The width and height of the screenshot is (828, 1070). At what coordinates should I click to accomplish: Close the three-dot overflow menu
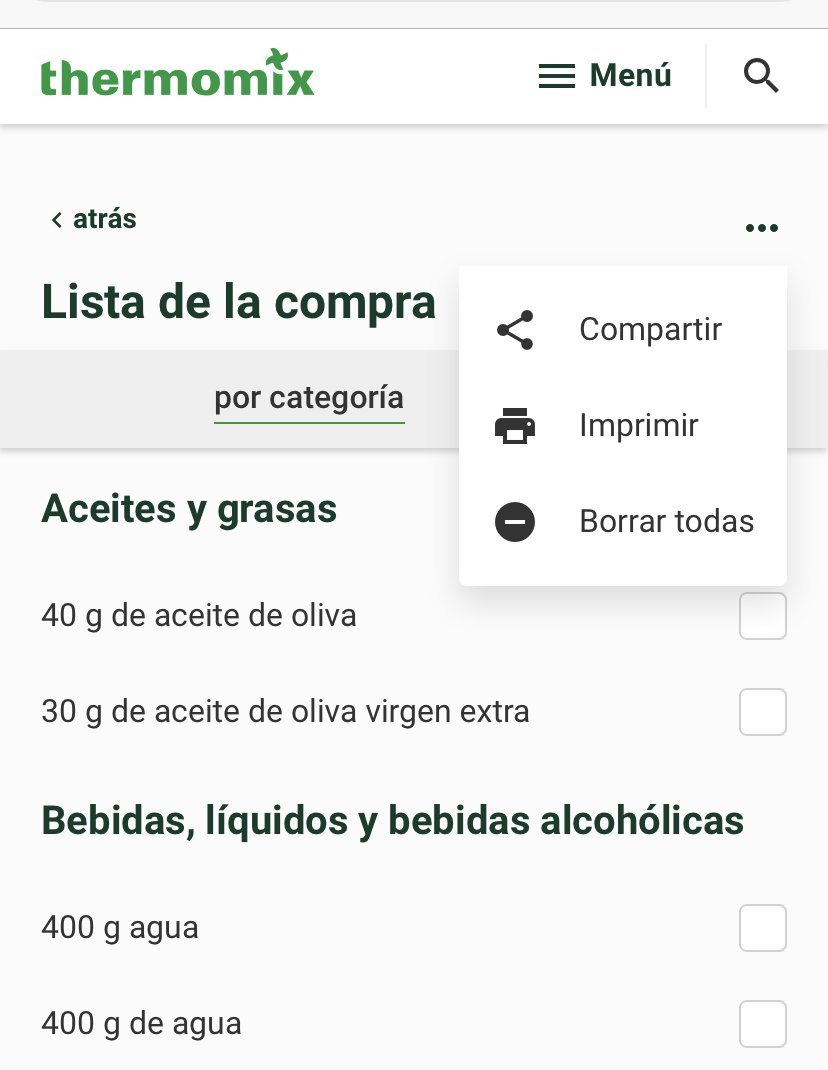(x=761, y=229)
